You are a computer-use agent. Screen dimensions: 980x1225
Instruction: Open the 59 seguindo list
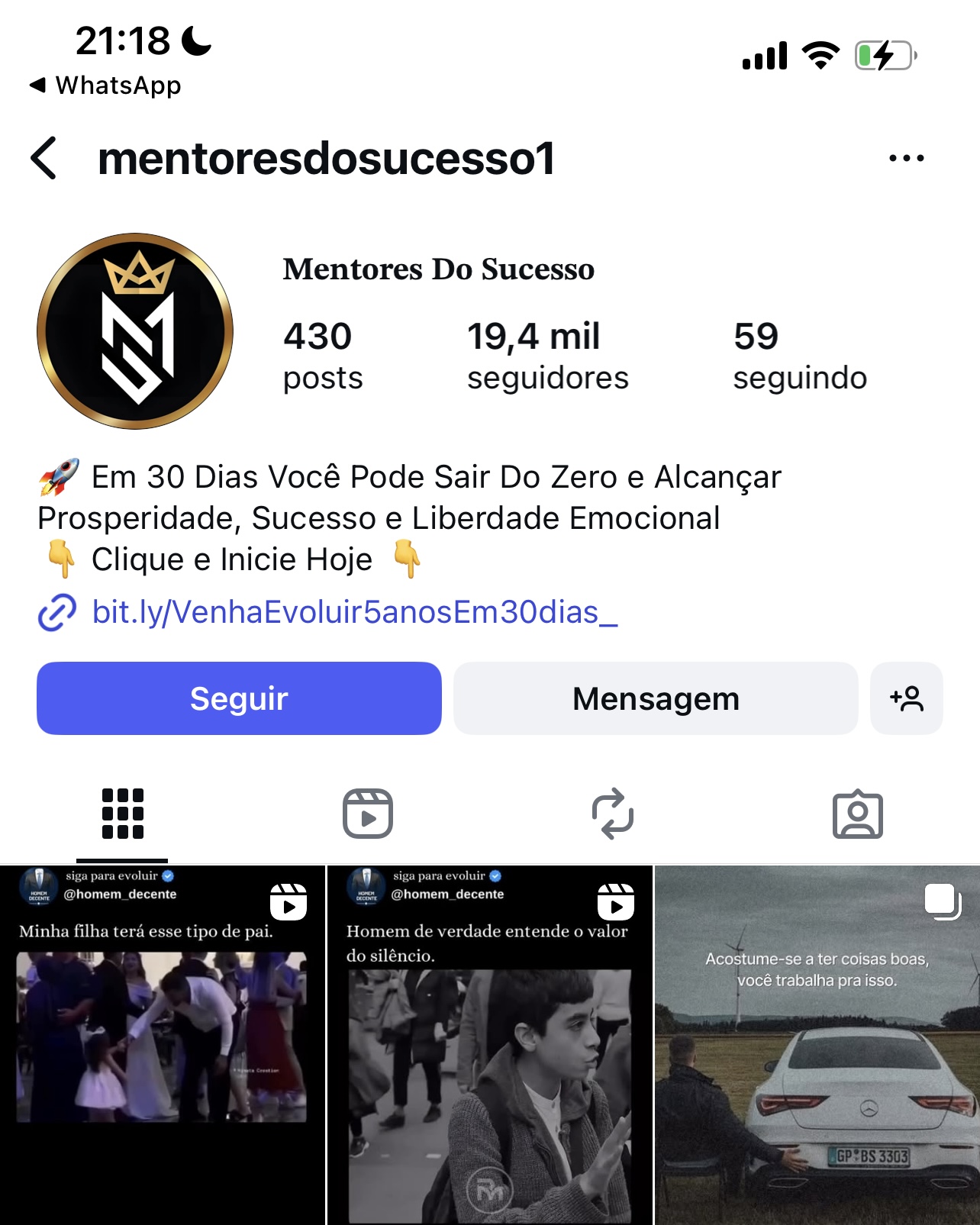[799, 356]
